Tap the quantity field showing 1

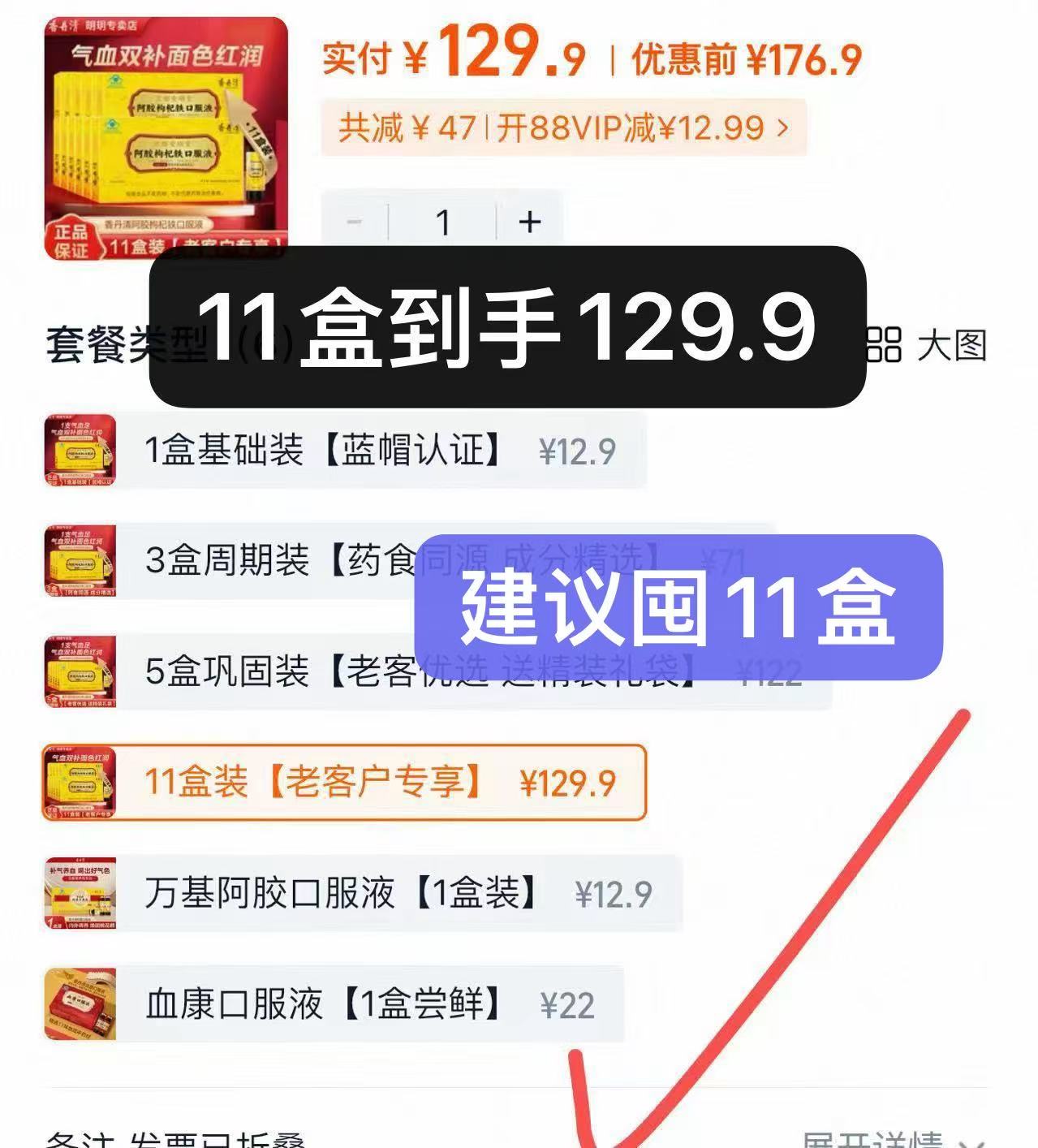(x=442, y=221)
